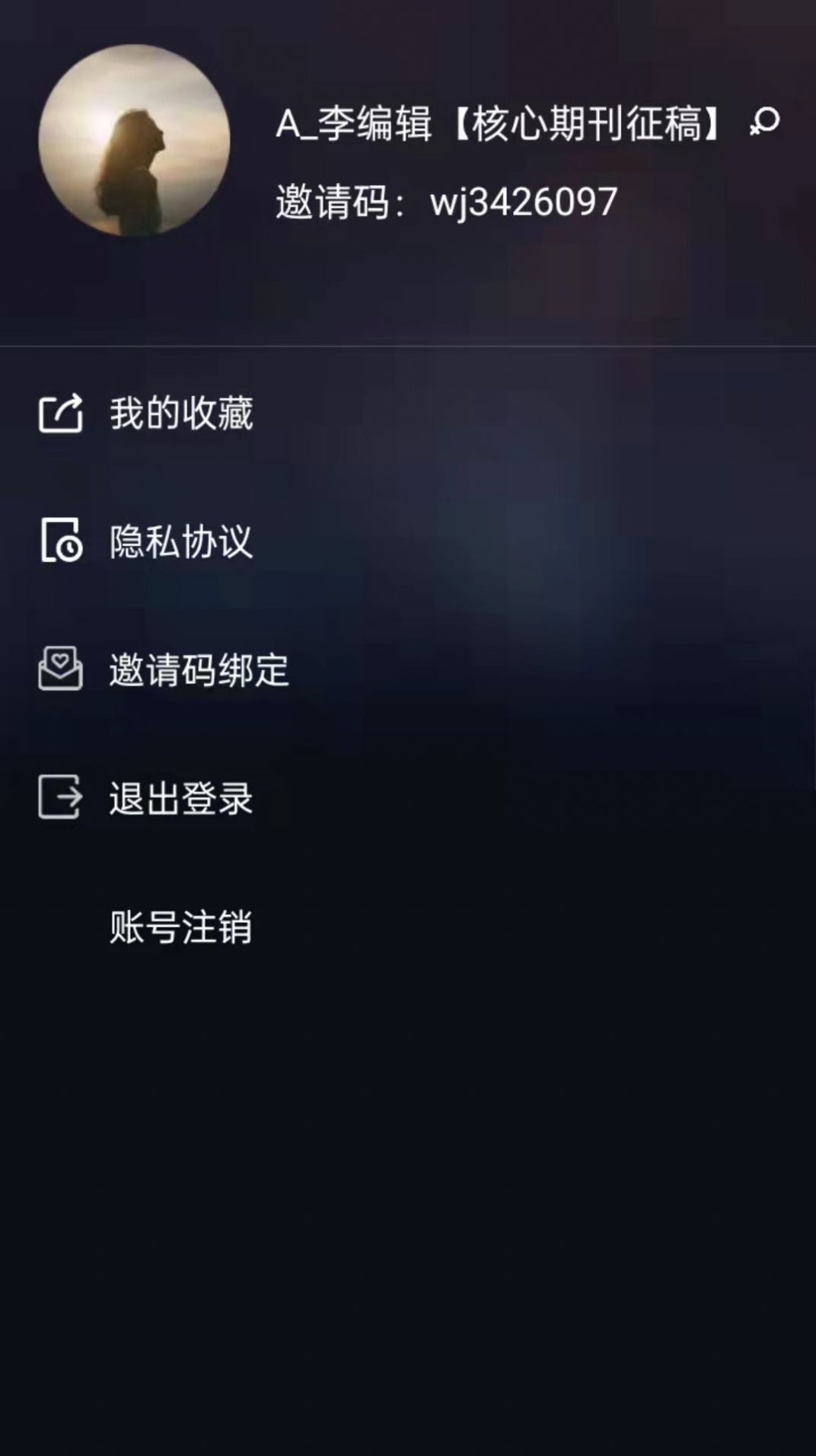816x1456 pixels.
Task: Select the logout row to sign out
Action: (304, 797)
